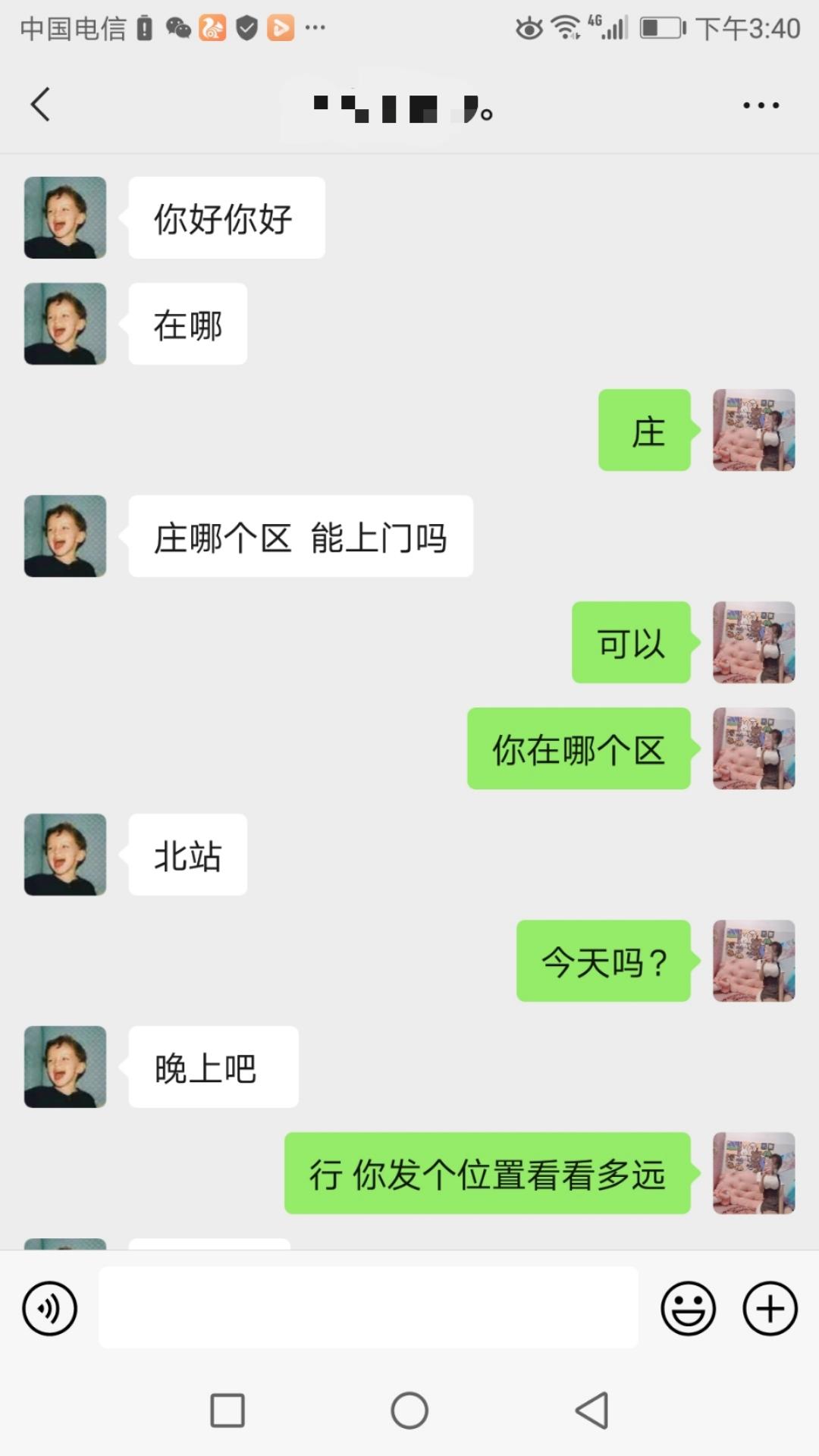Open my avatar next to 可以

[754, 642]
